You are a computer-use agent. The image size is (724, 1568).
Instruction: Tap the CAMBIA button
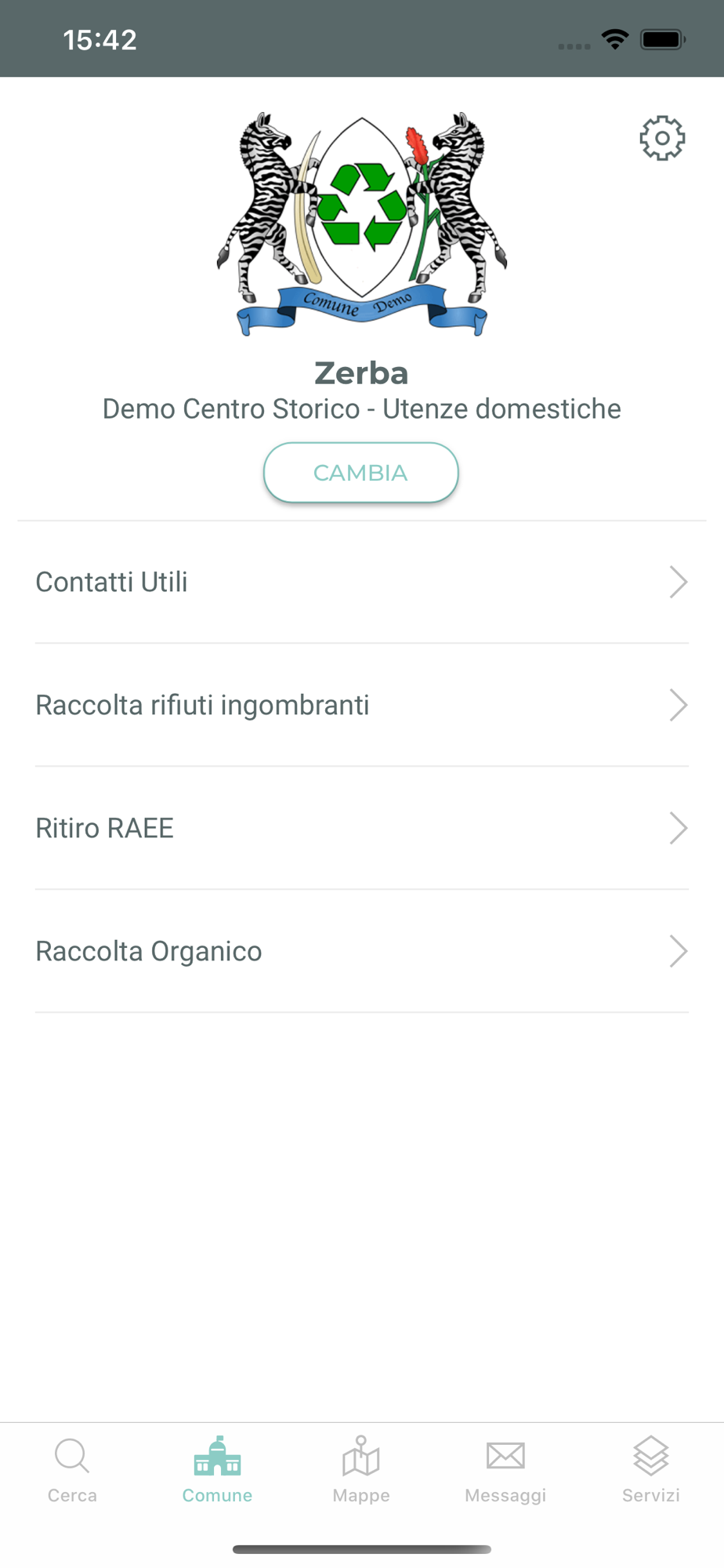click(x=360, y=473)
